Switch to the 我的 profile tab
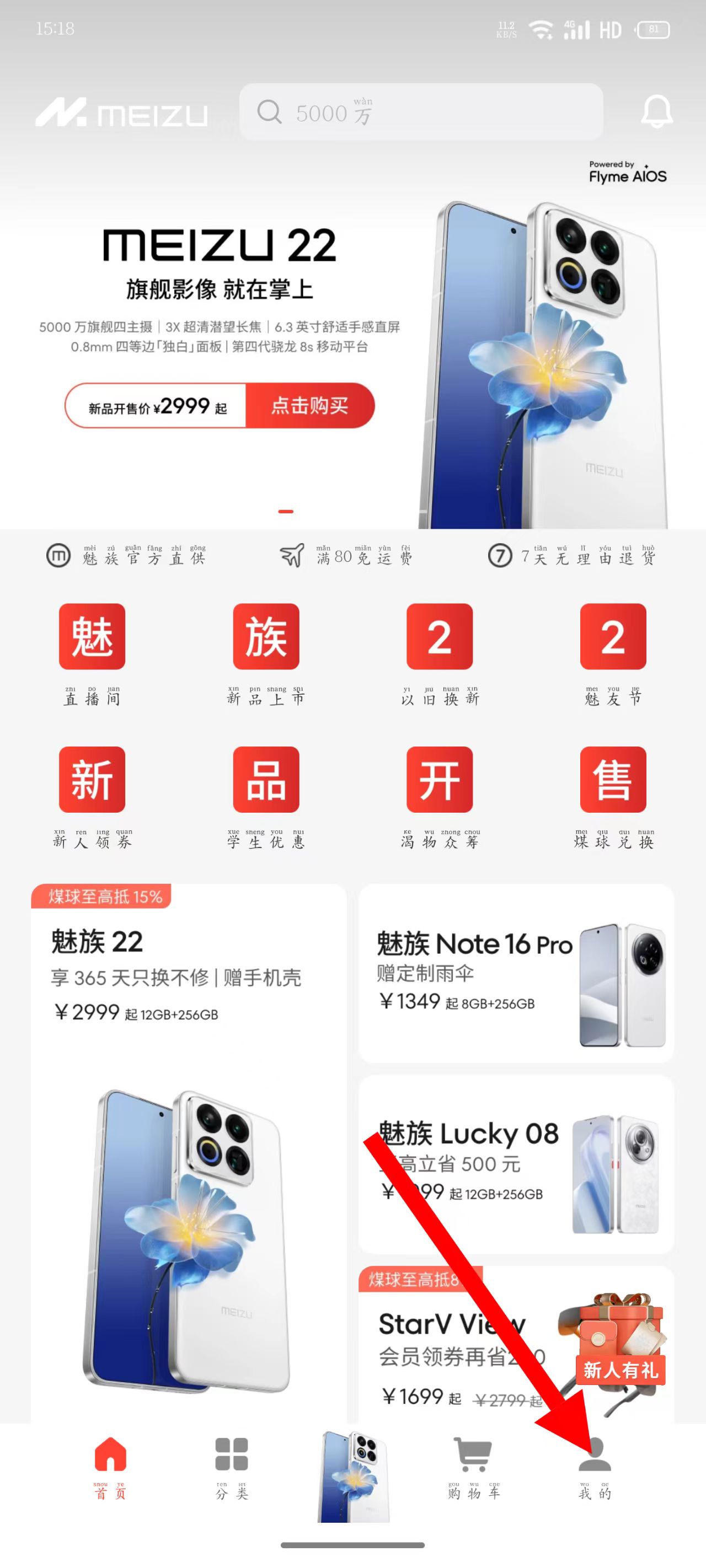 (x=595, y=1468)
